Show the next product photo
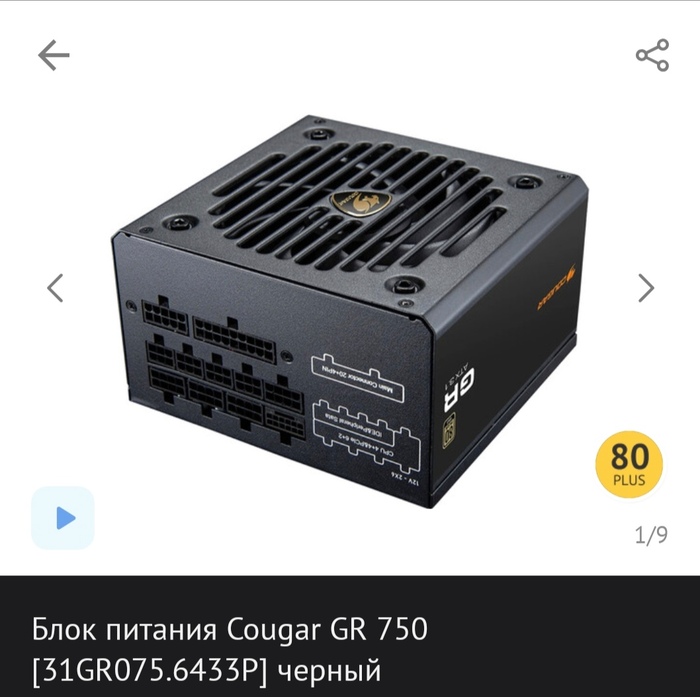The width and height of the screenshot is (700, 697). (646, 288)
